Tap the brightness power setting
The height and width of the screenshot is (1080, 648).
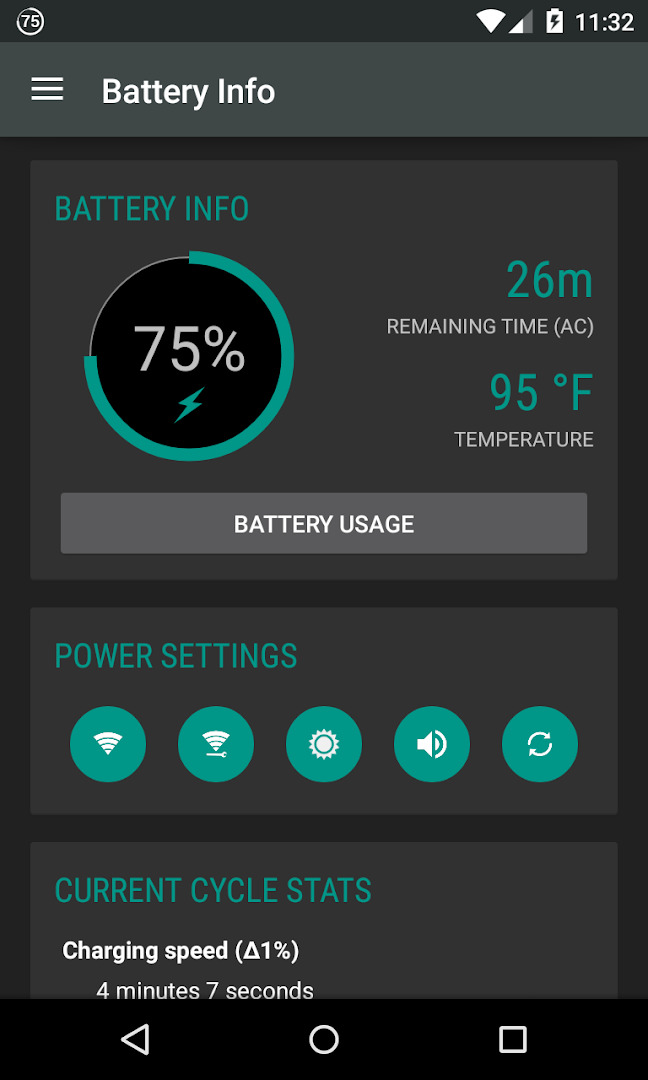(x=324, y=745)
